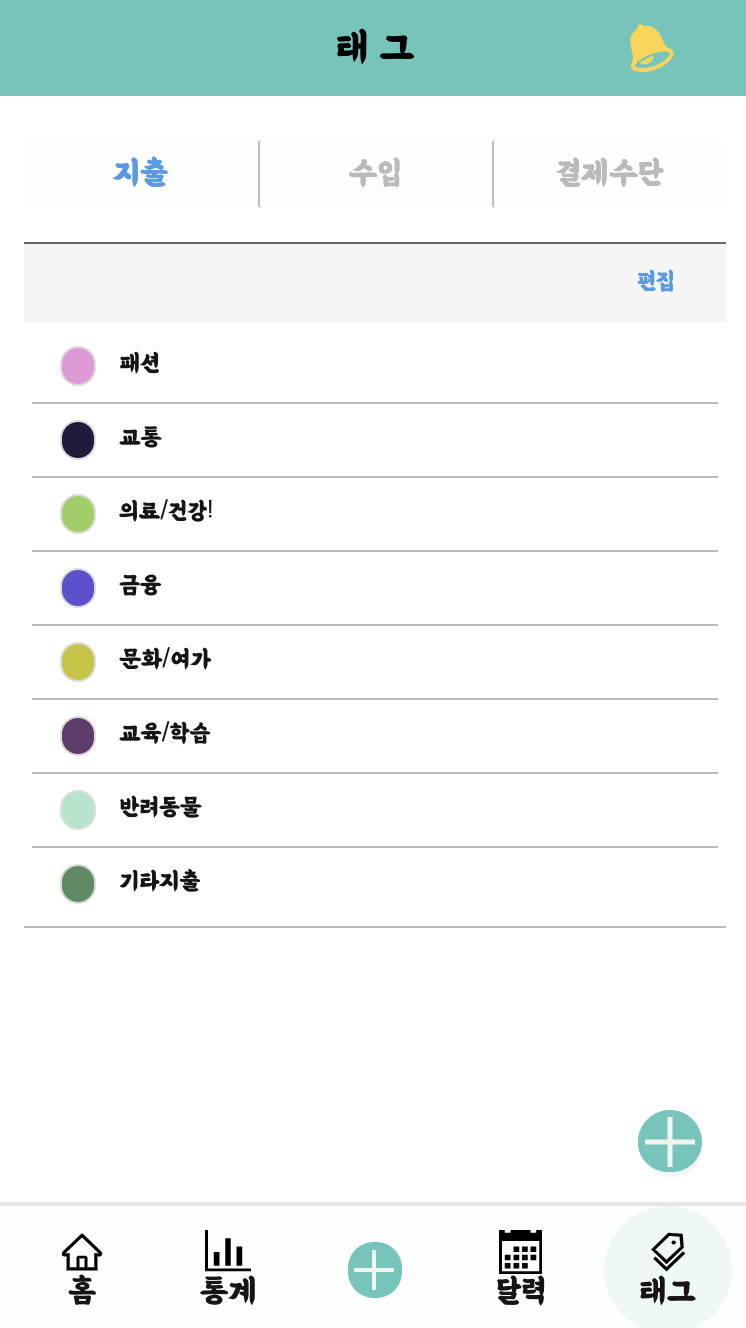Tap the 태그 item in bottom navigation

pos(667,1268)
